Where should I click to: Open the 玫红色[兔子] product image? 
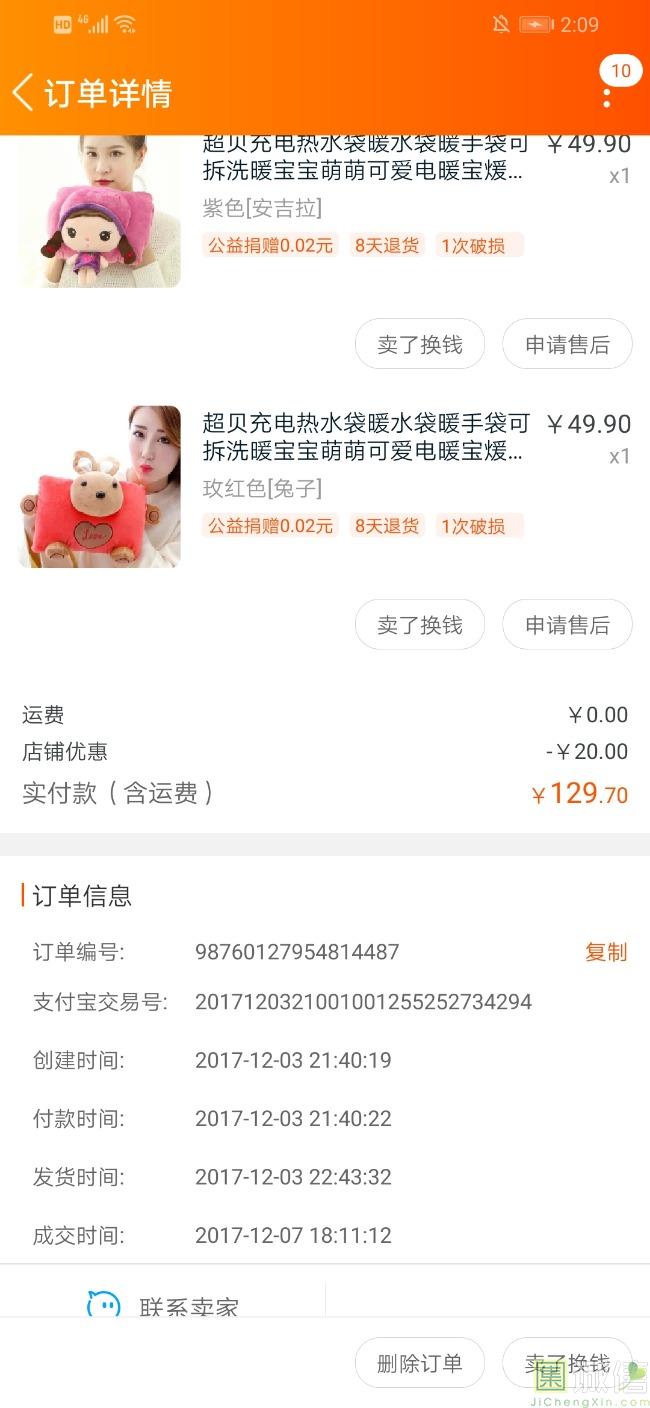[x=100, y=487]
